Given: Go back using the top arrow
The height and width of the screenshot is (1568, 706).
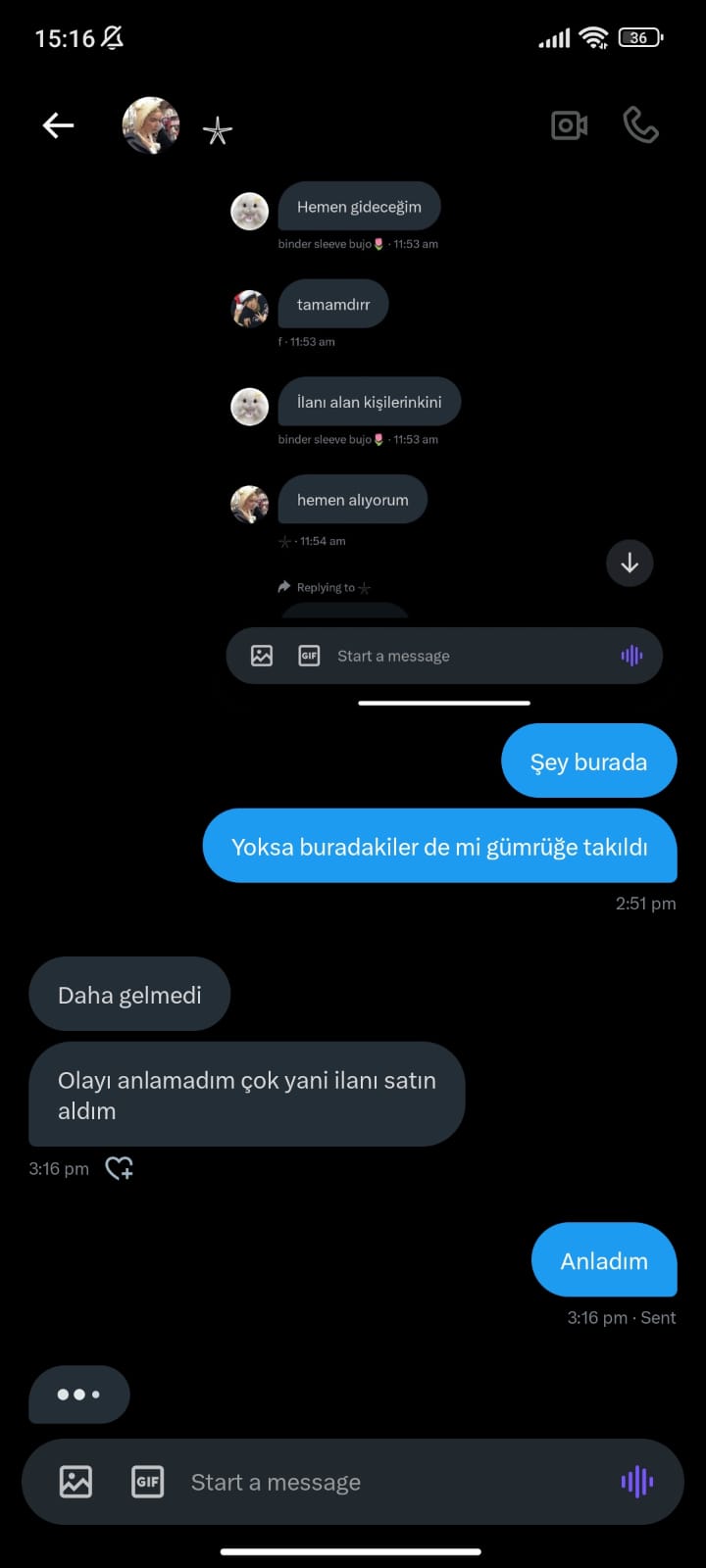Looking at the screenshot, I should click(58, 125).
